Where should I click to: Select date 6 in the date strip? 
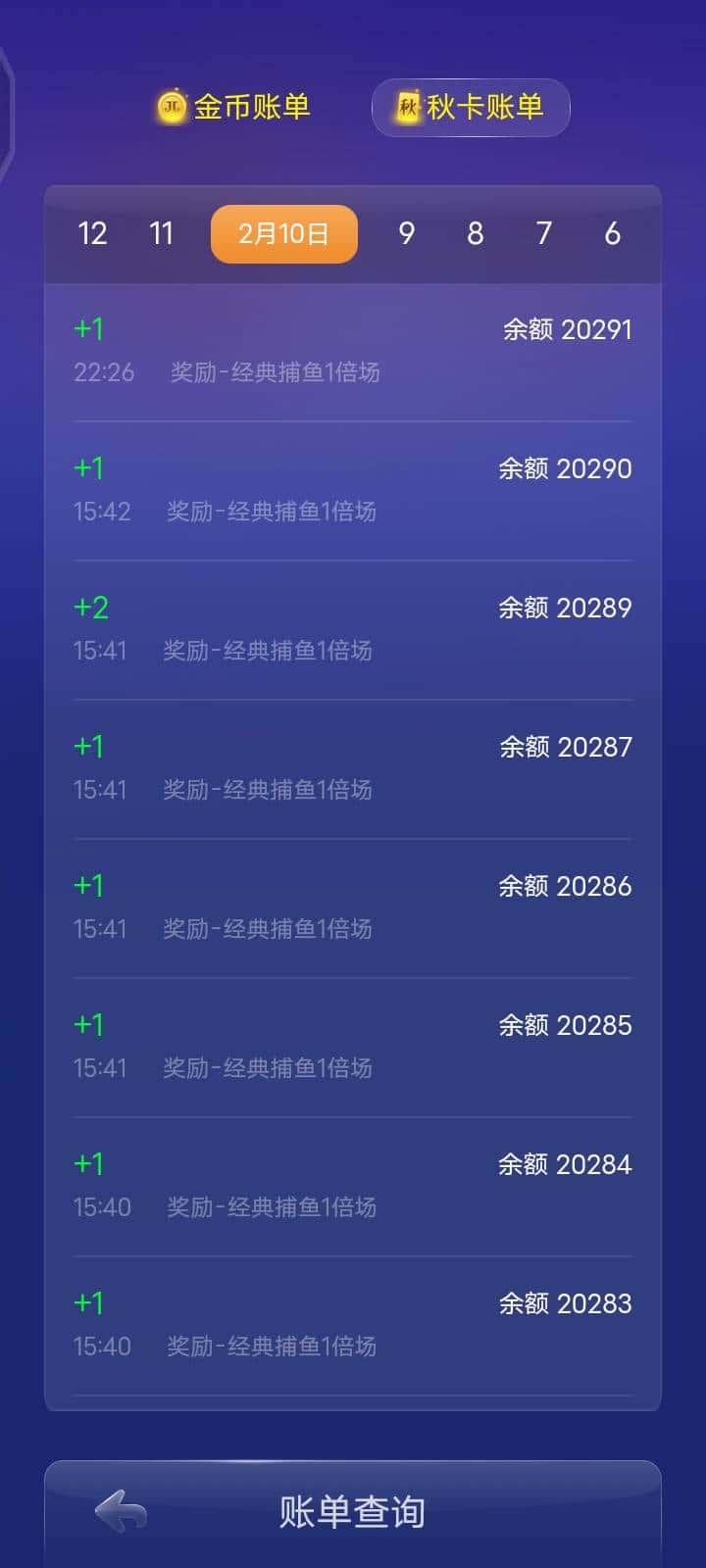tap(612, 233)
